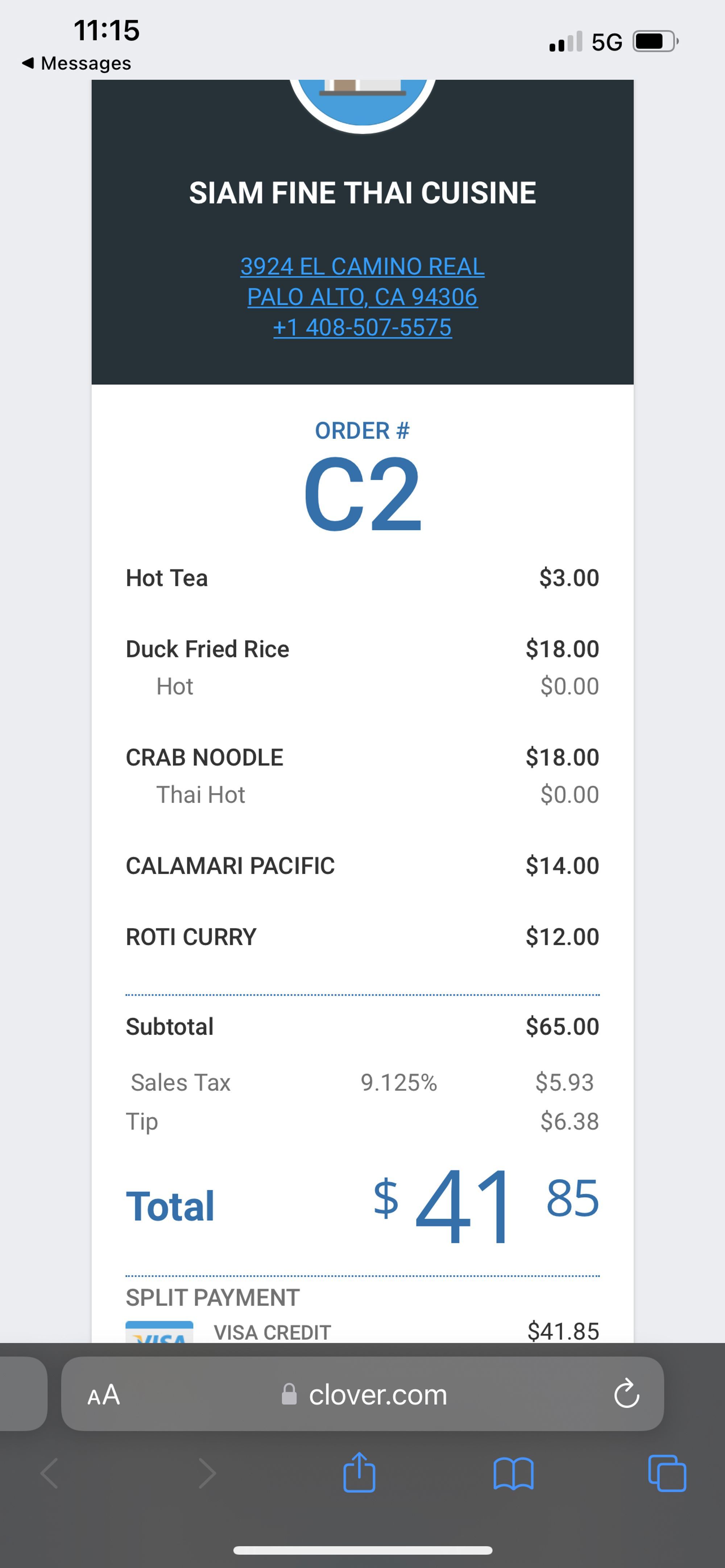Call the +1 408-507-5575 phone link
This screenshot has height=1568, width=725.
362,328
